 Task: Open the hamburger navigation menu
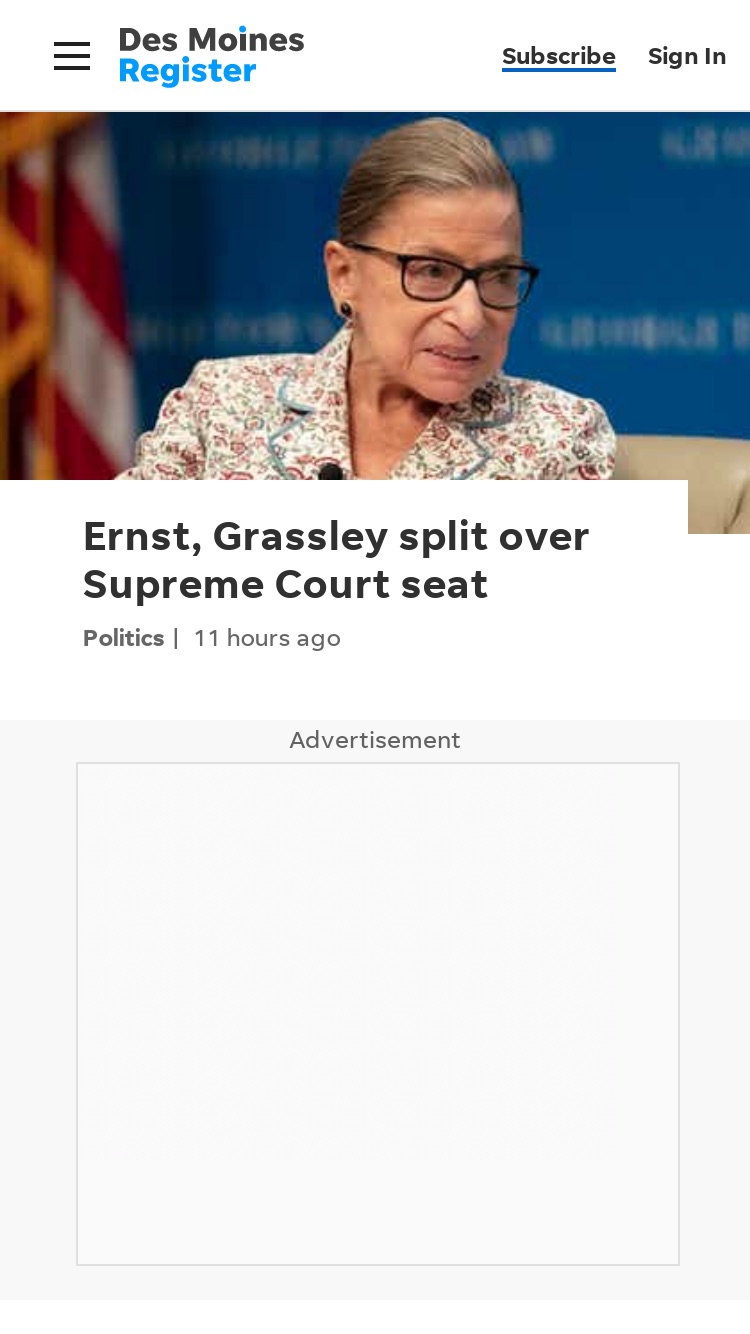(x=72, y=56)
